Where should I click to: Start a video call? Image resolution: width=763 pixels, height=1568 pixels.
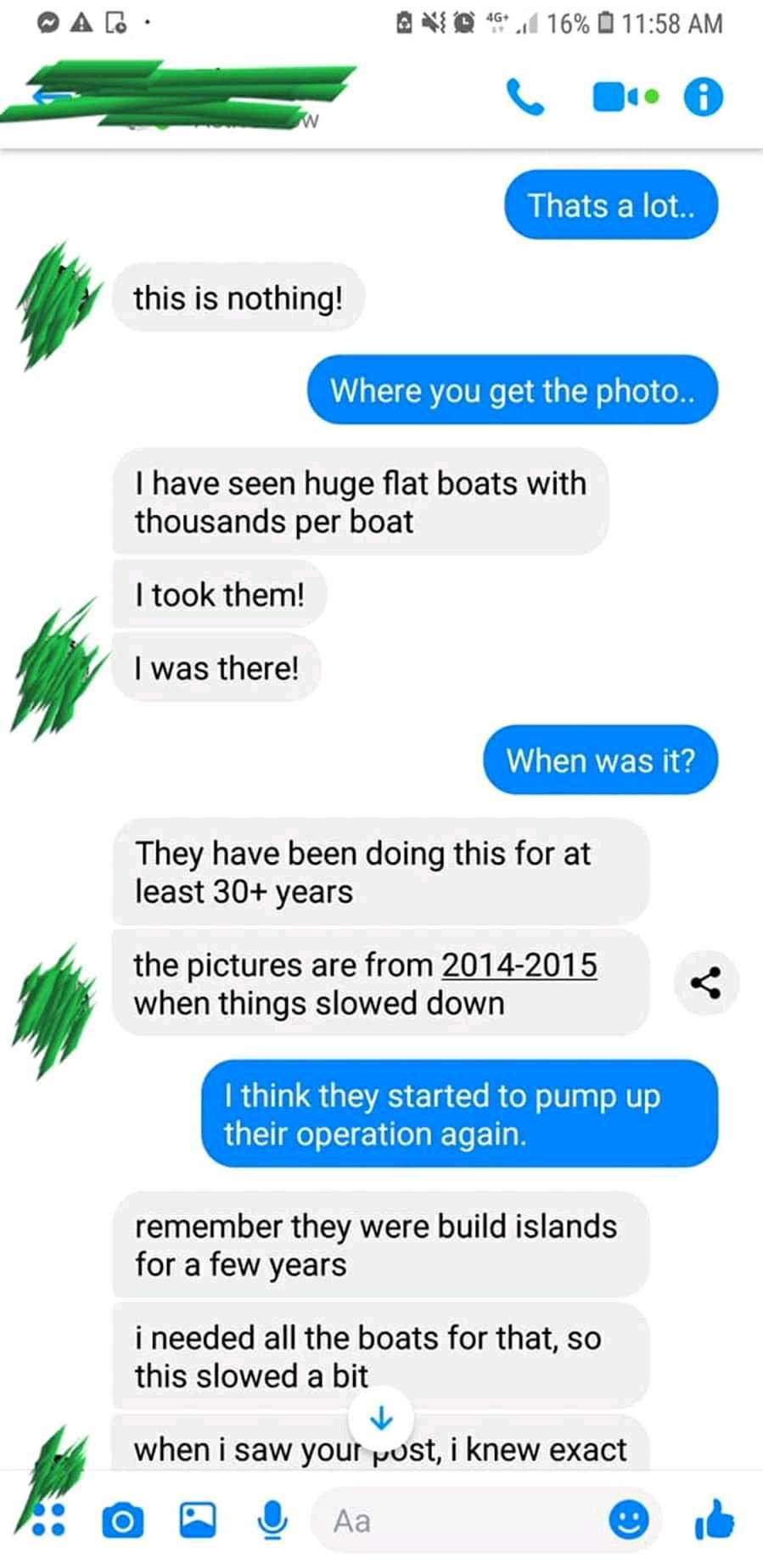(616, 97)
